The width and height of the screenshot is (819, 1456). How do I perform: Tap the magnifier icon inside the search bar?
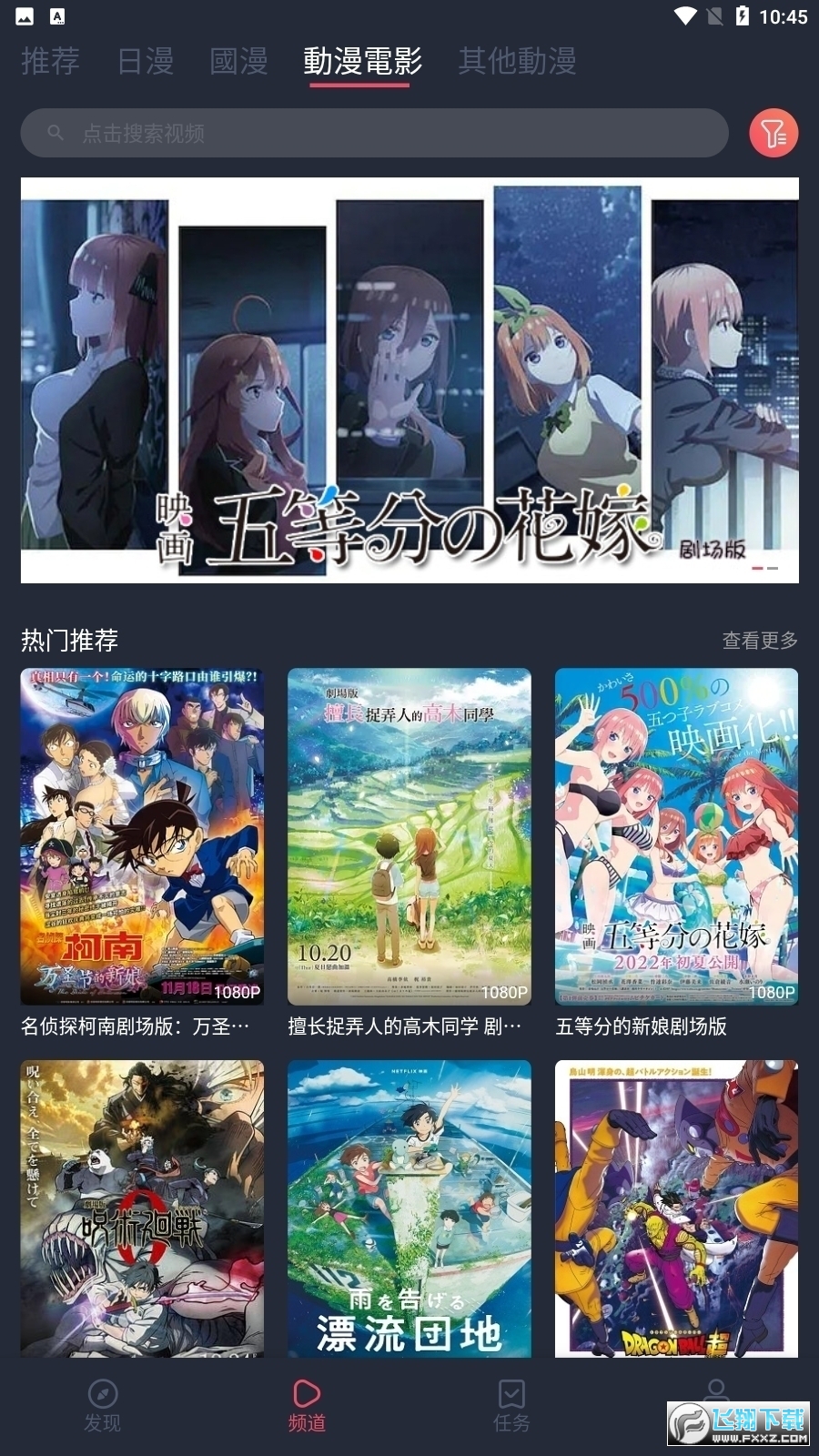(57, 133)
